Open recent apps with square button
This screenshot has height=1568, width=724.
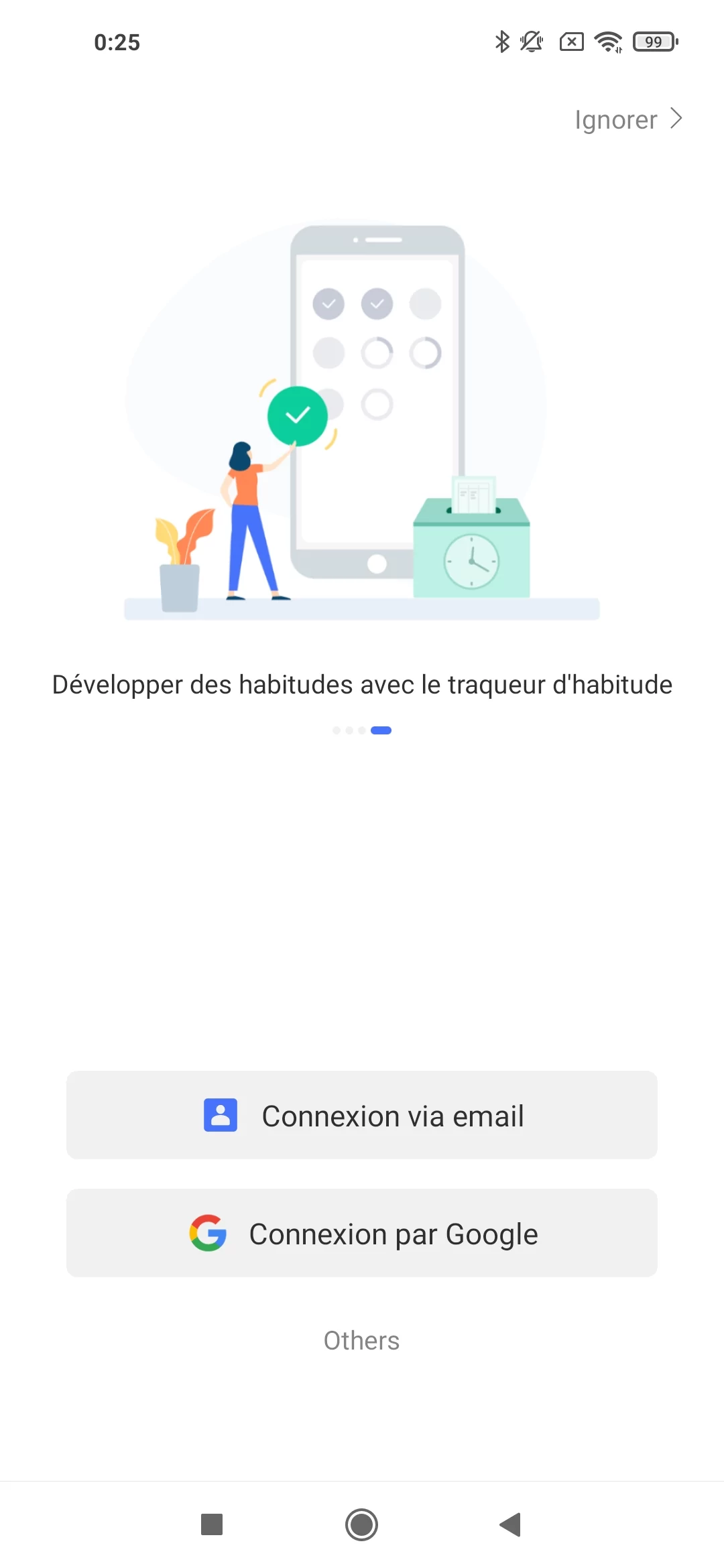click(212, 1524)
